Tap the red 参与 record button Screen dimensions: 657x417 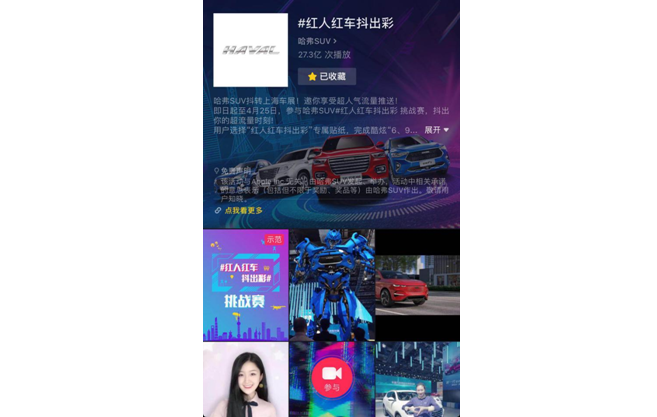(331, 377)
